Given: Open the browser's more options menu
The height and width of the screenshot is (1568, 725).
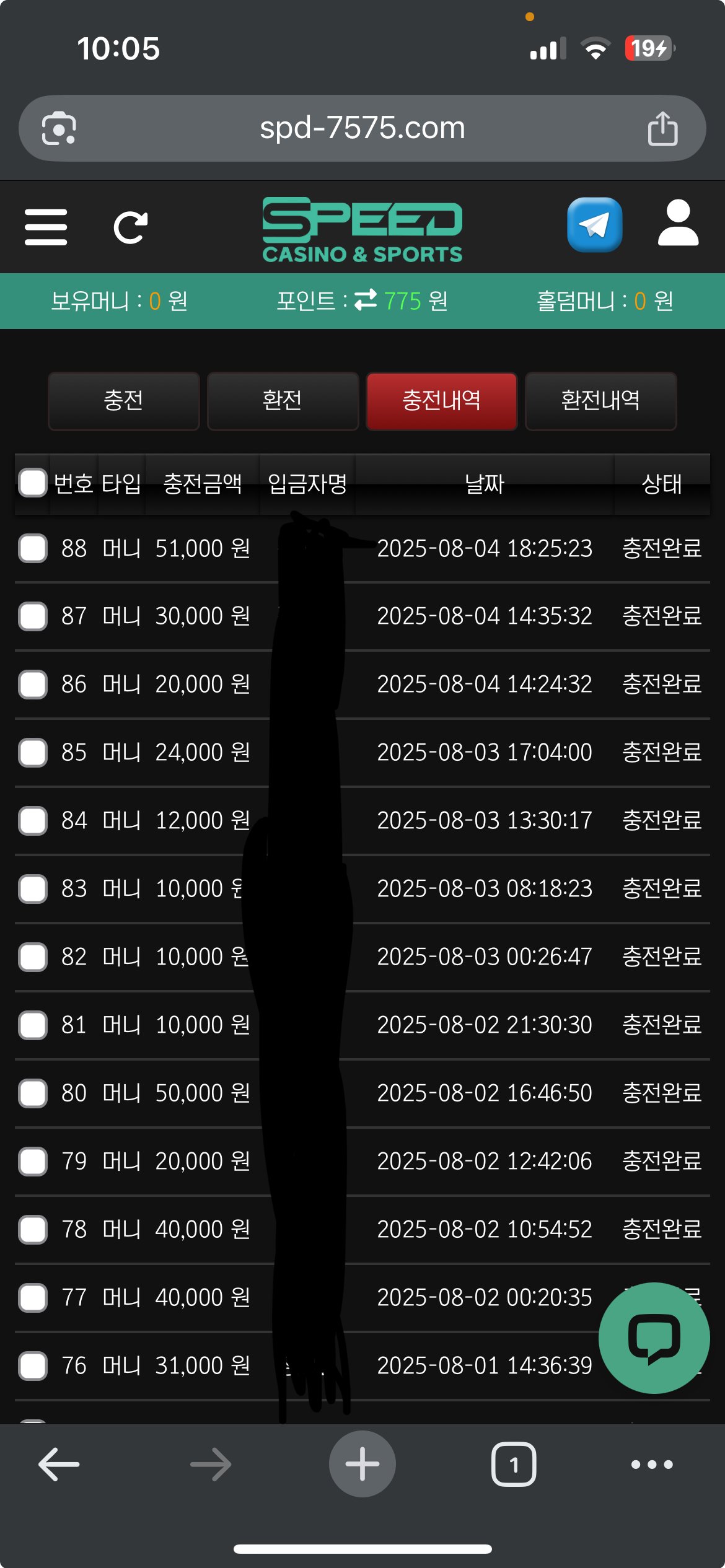Looking at the screenshot, I should [x=651, y=1465].
